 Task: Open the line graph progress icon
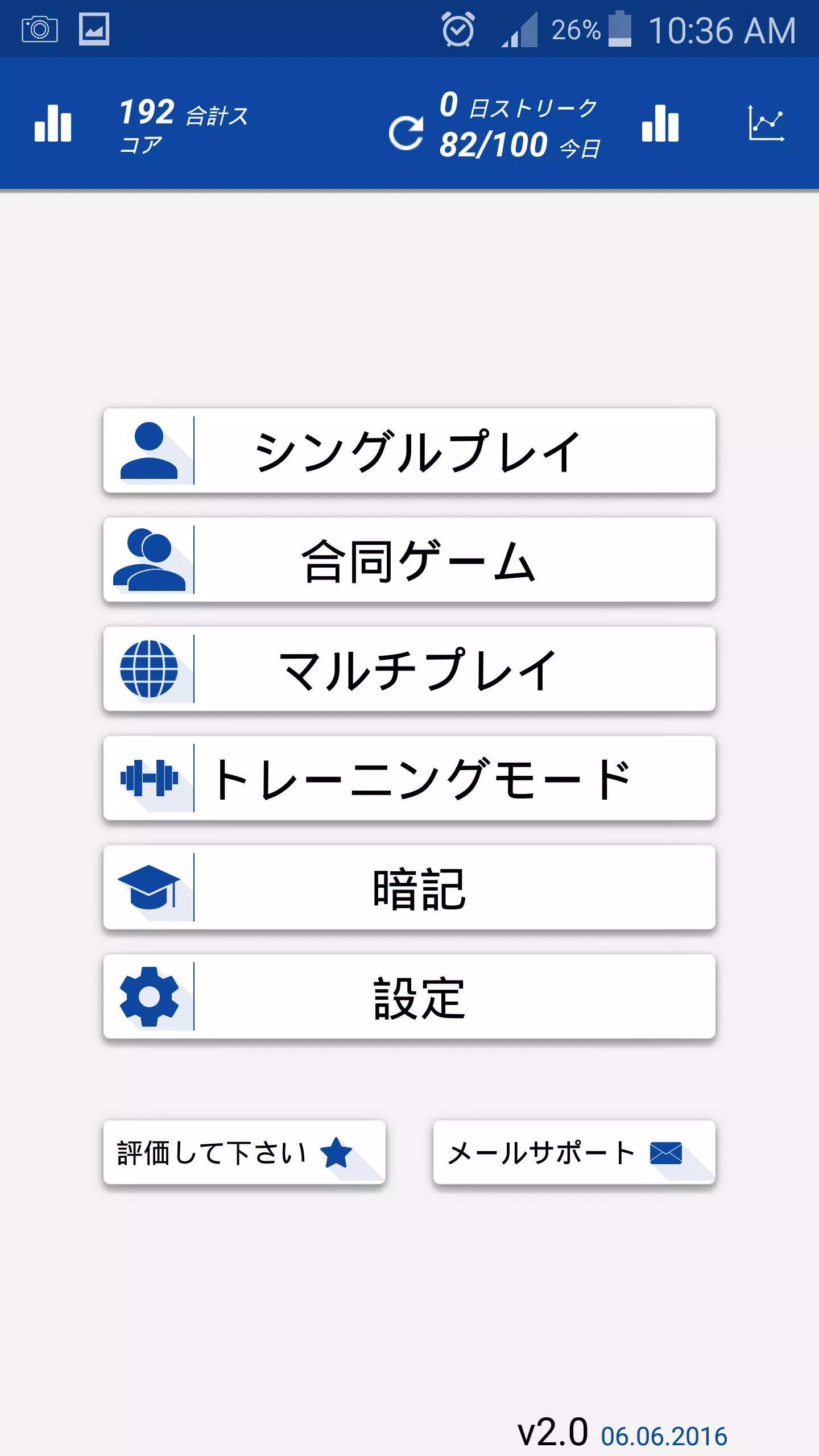(766, 123)
